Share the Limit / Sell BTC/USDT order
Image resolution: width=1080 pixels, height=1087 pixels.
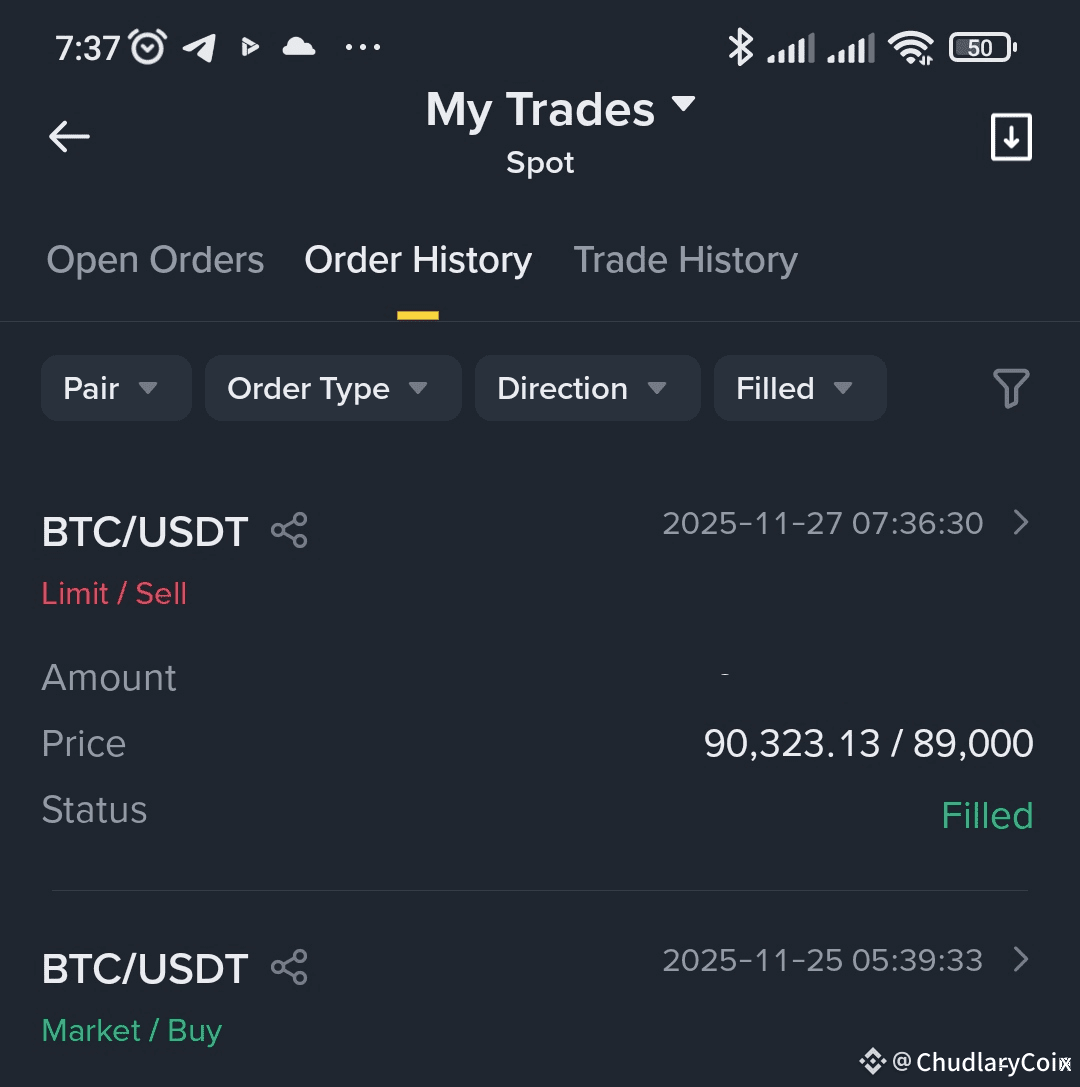289,530
